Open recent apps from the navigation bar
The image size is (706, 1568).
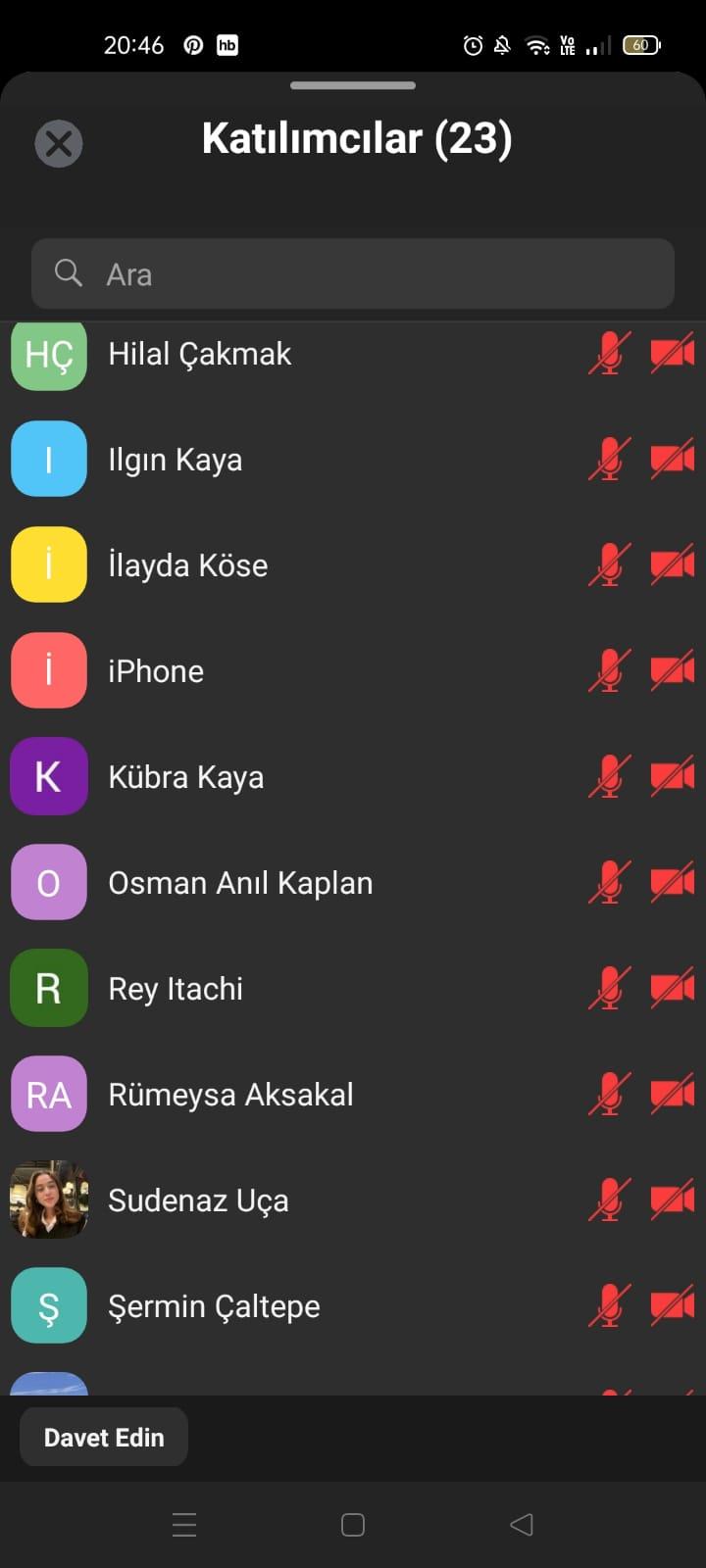pyautogui.click(x=184, y=1524)
